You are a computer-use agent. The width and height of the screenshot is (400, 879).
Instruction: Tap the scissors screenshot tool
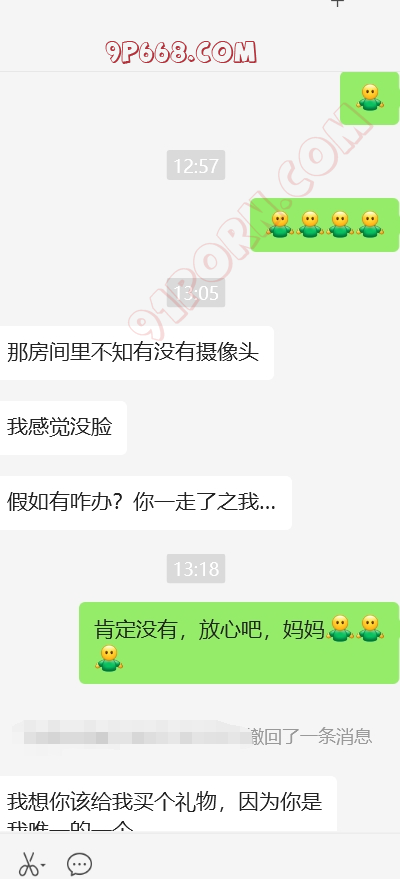pos(29,864)
